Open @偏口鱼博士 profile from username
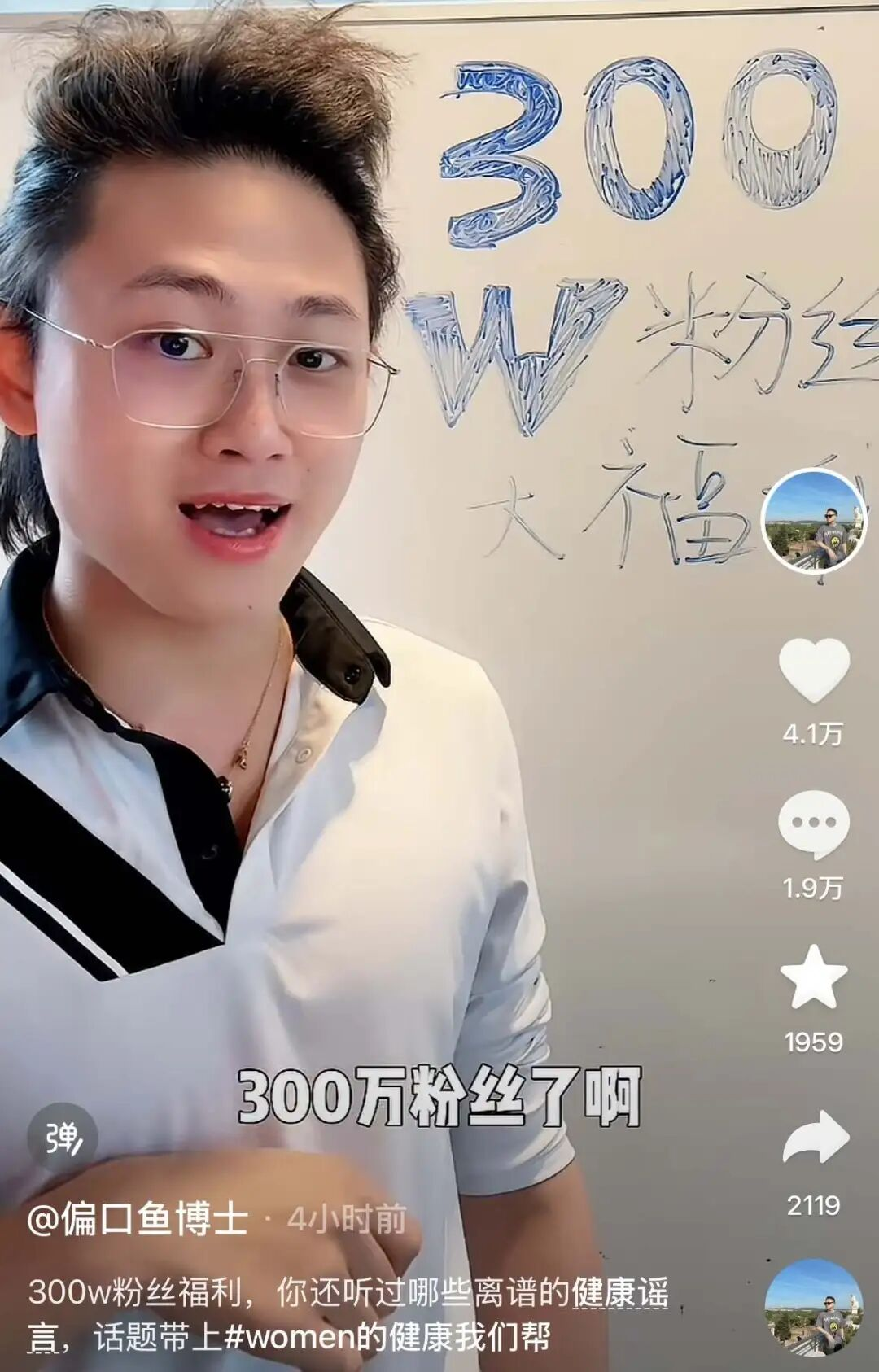The width and height of the screenshot is (879, 1372). tap(137, 1219)
